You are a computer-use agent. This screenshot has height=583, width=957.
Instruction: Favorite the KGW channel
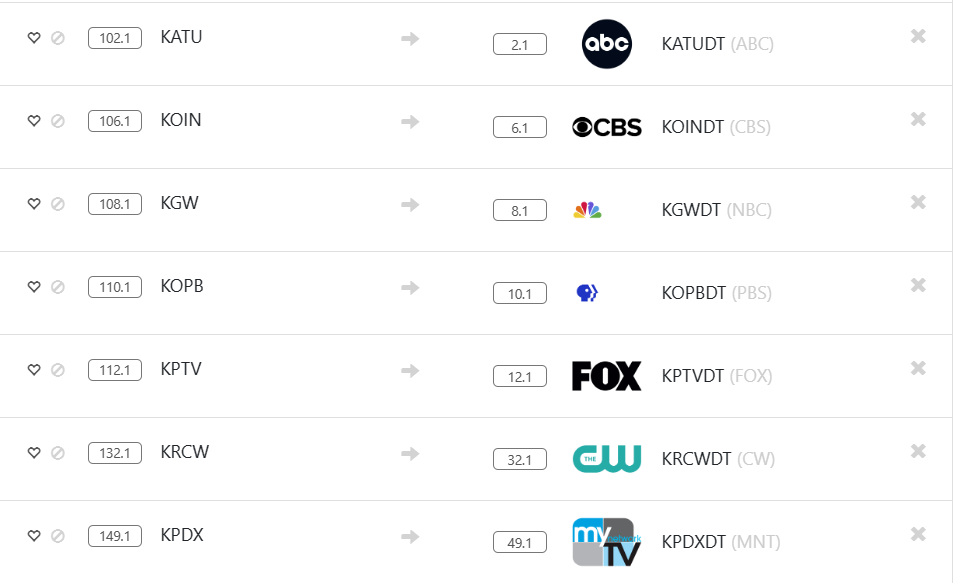(34, 204)
